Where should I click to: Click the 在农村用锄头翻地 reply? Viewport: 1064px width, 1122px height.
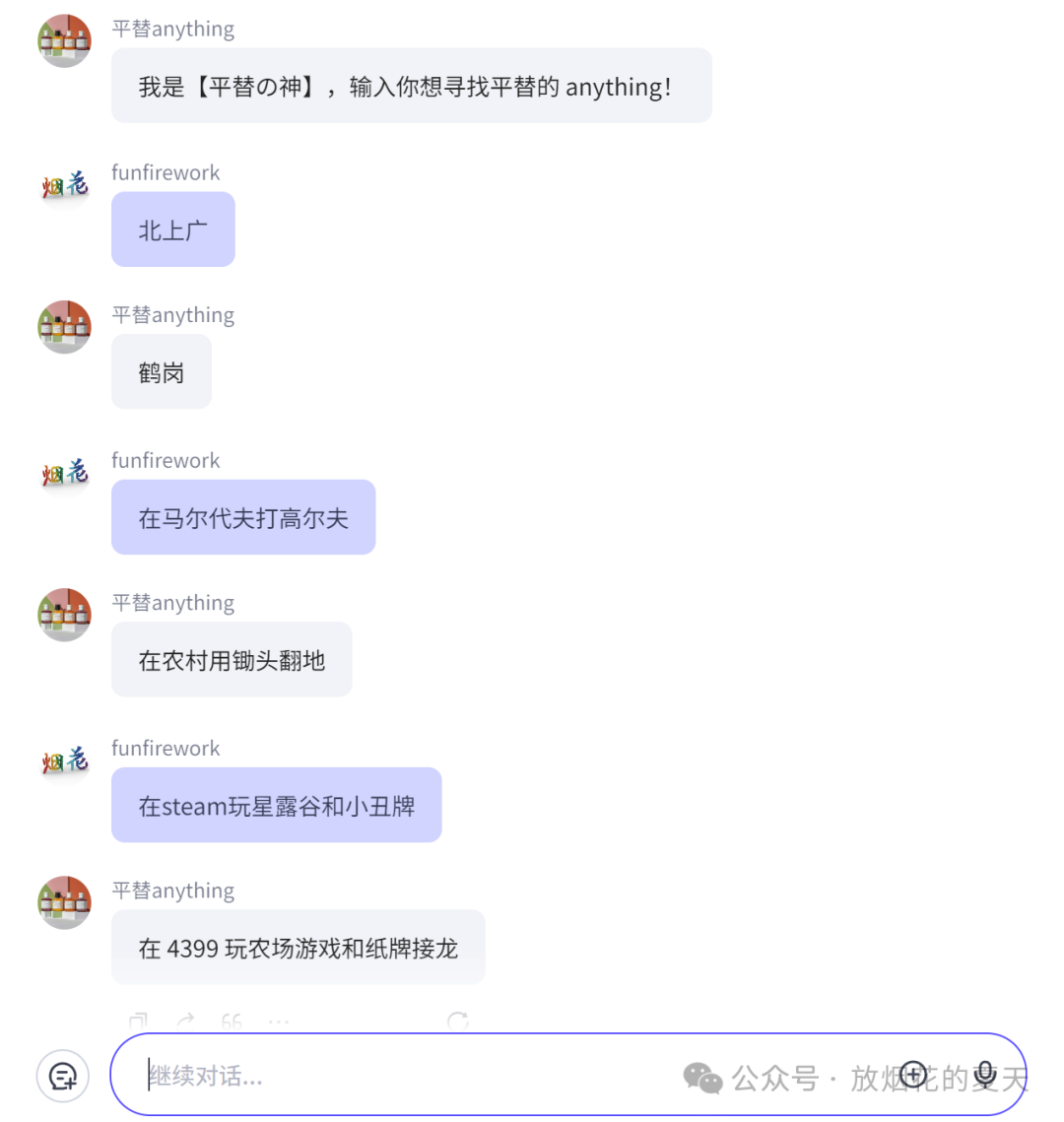(x=232, y=659)
